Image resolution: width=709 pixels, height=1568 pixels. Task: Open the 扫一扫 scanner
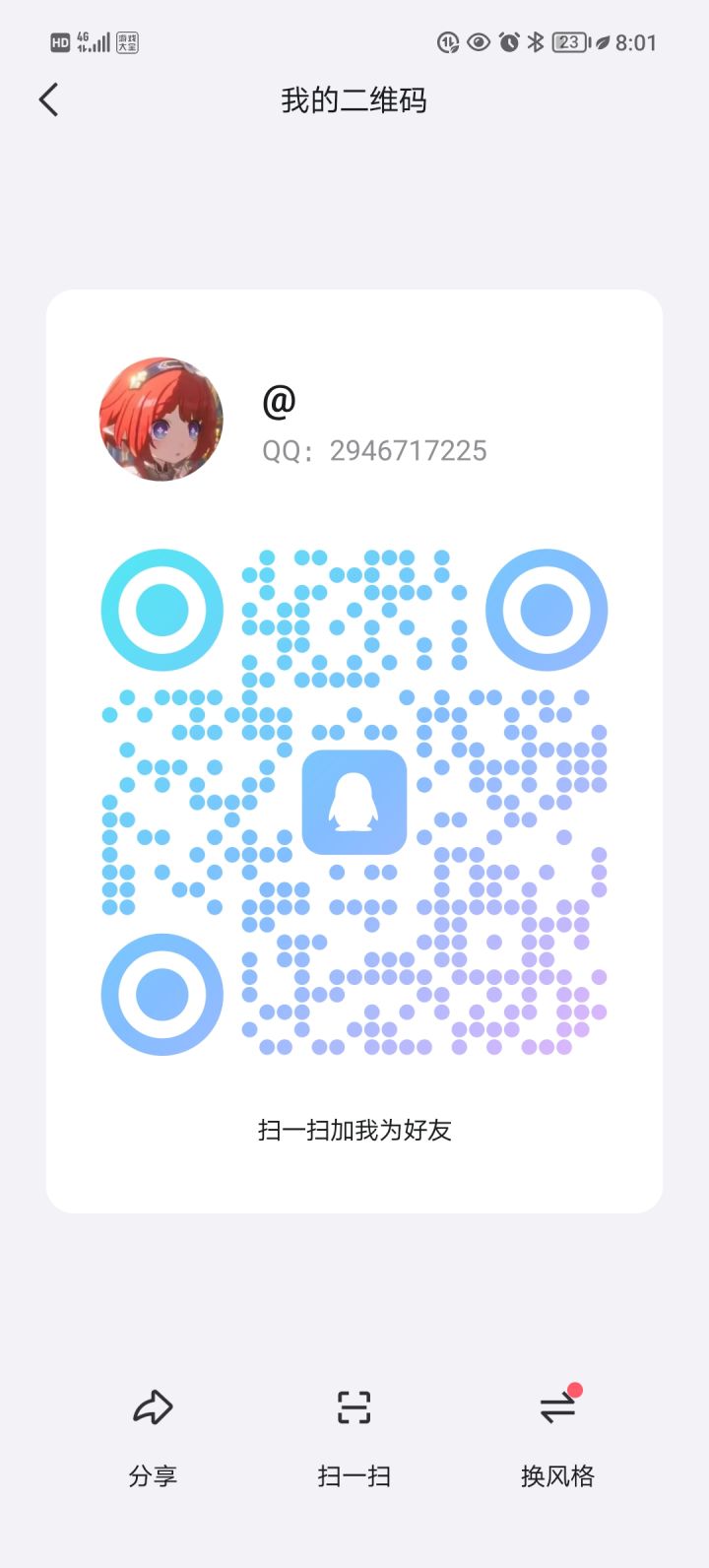tap(354, 1433)
